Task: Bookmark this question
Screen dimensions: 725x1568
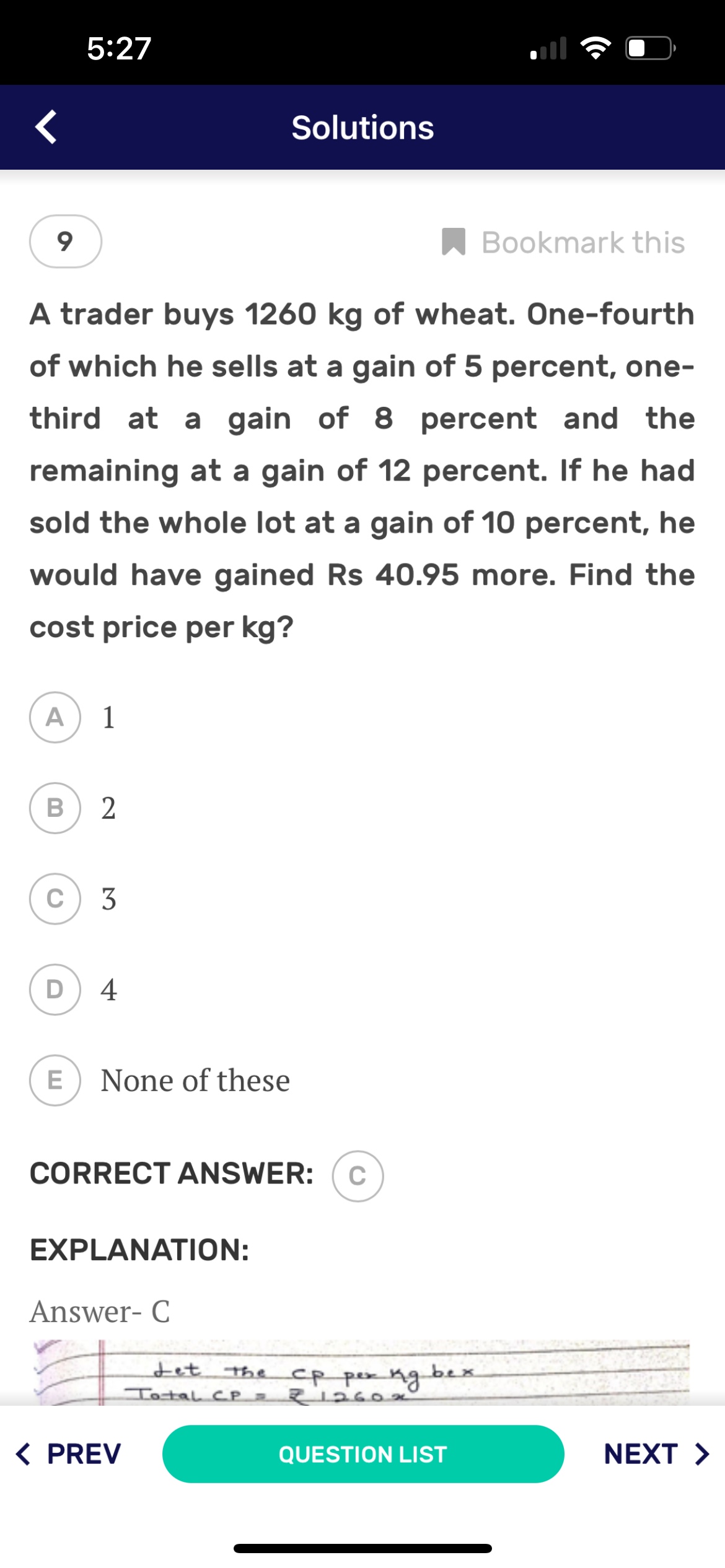Action: click(x=563, y=242)
